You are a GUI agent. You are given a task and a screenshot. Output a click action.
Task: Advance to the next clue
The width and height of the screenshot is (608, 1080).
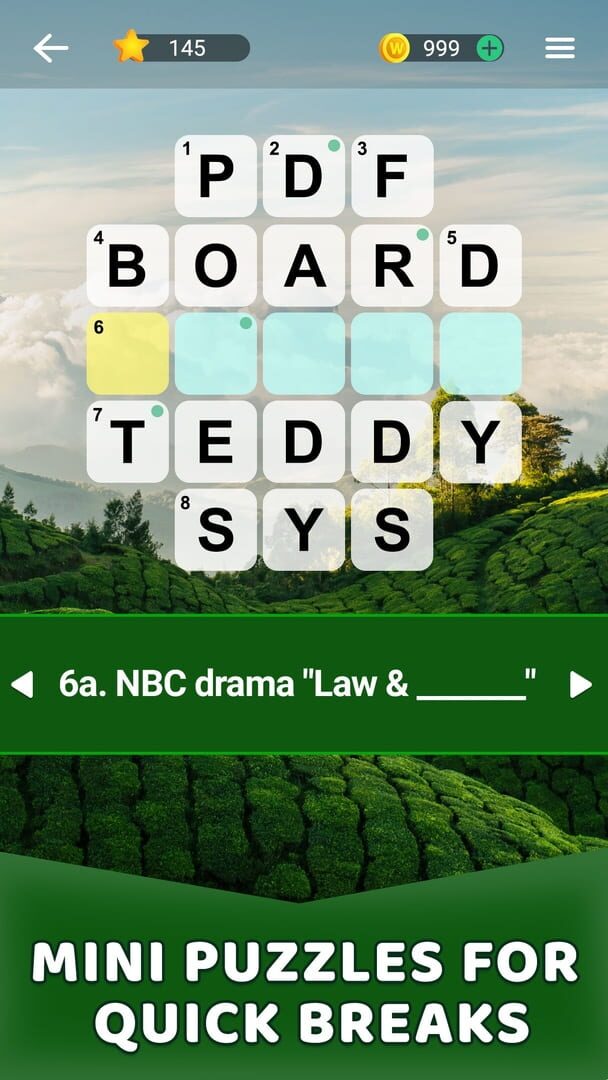click(581, 685)
